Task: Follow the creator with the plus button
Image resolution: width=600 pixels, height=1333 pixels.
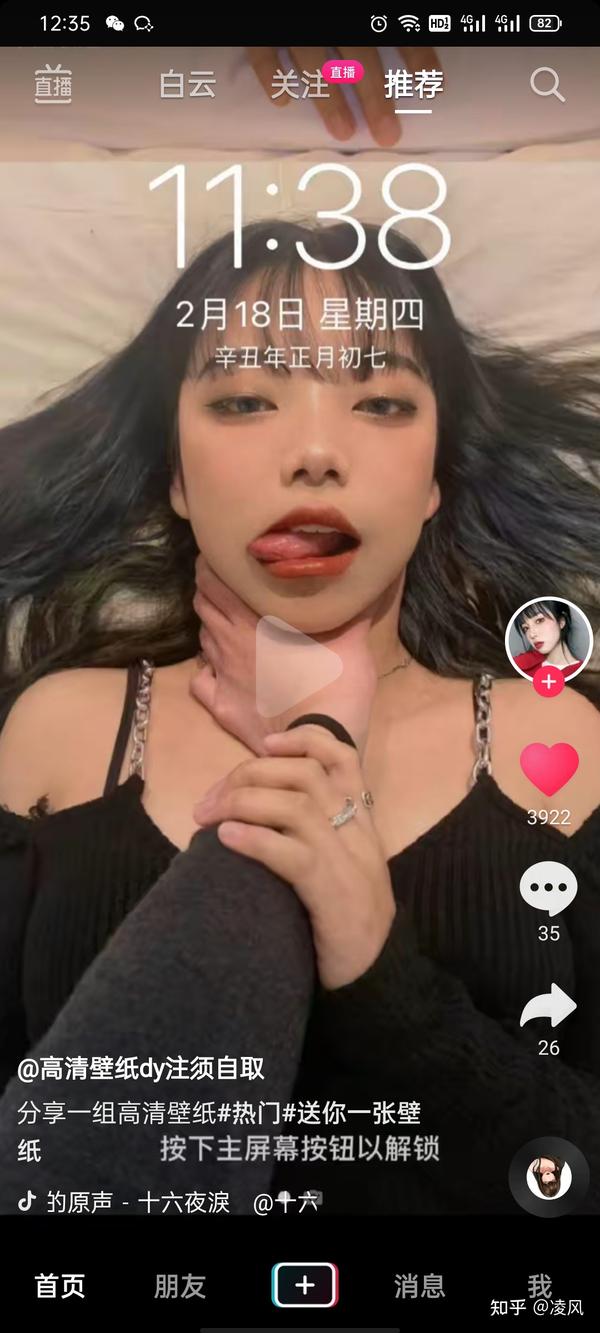Action: tap(548, 683)
